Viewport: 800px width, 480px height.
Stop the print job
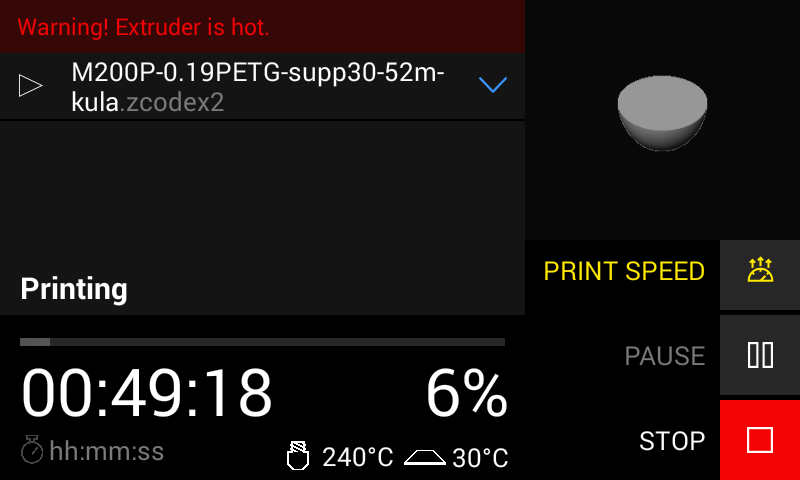tap(759, 440)
